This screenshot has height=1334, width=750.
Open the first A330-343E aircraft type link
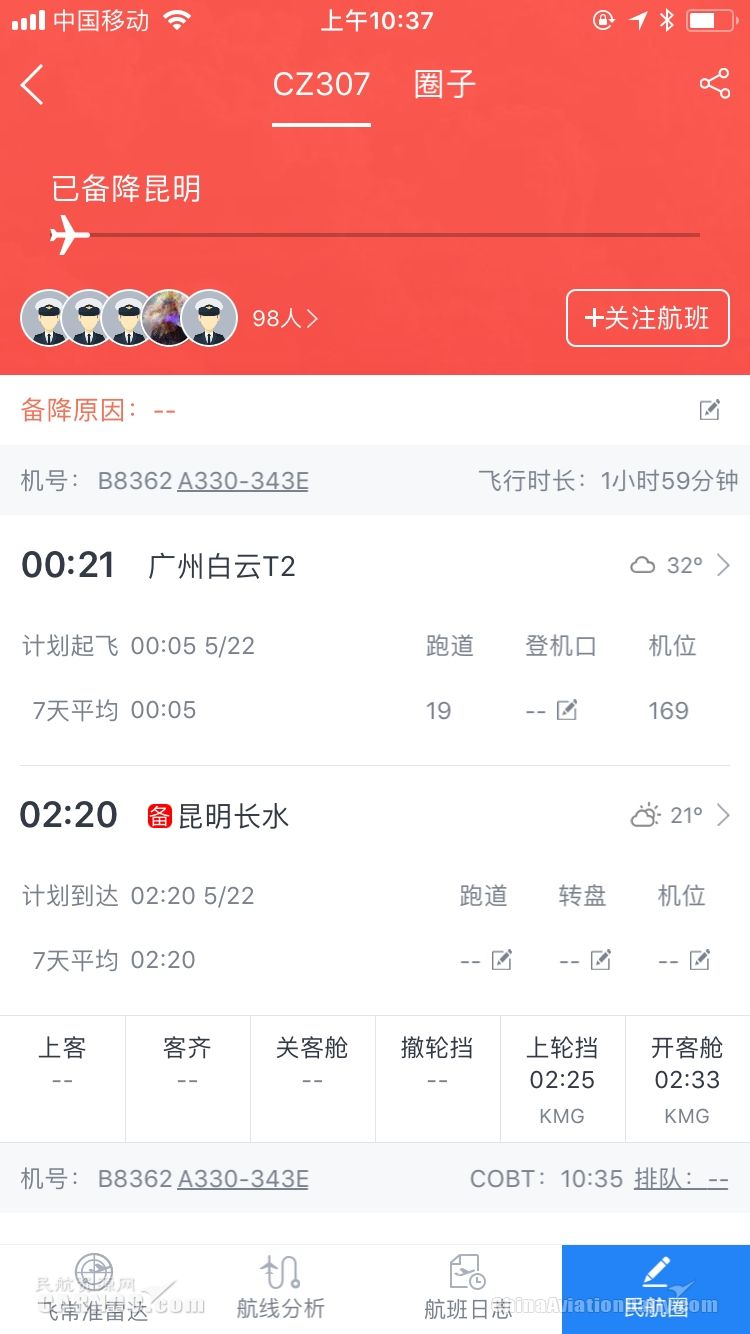(243, 481)
